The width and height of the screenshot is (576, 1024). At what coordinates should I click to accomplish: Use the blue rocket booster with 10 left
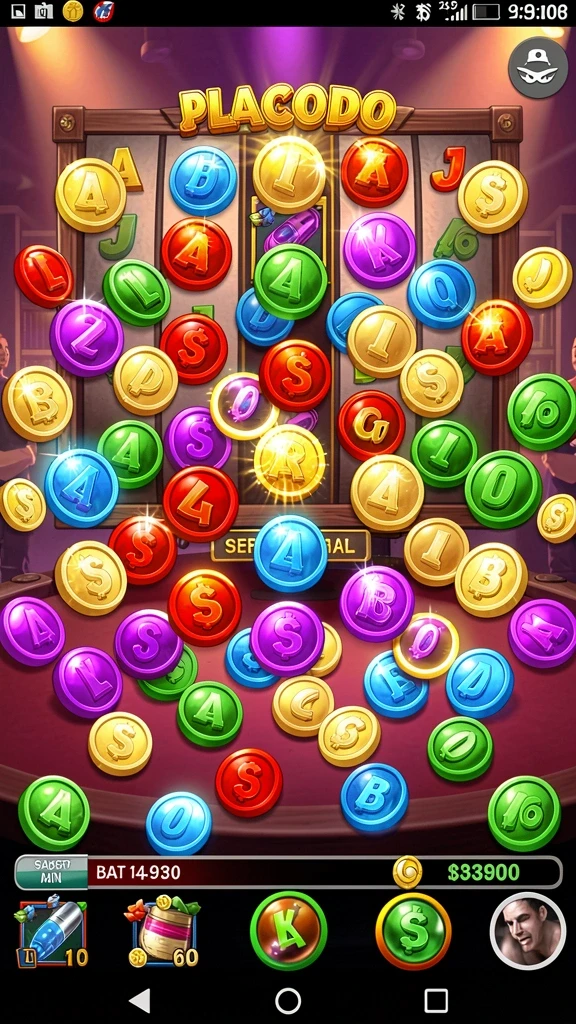pos(52,931)
